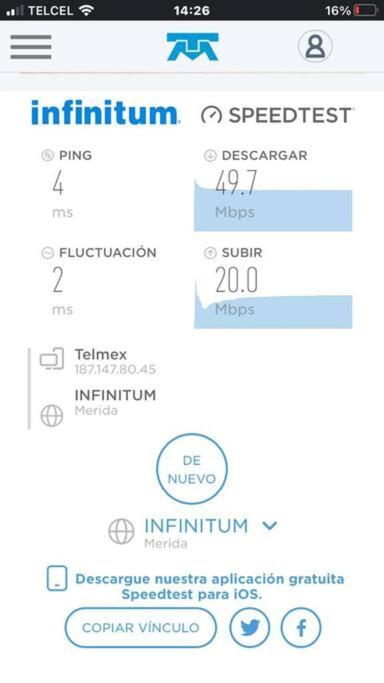Image resolution: width=384 pixels, height=683 pixels.
Task: Open the hamburger menu
Action: [30, 47]
